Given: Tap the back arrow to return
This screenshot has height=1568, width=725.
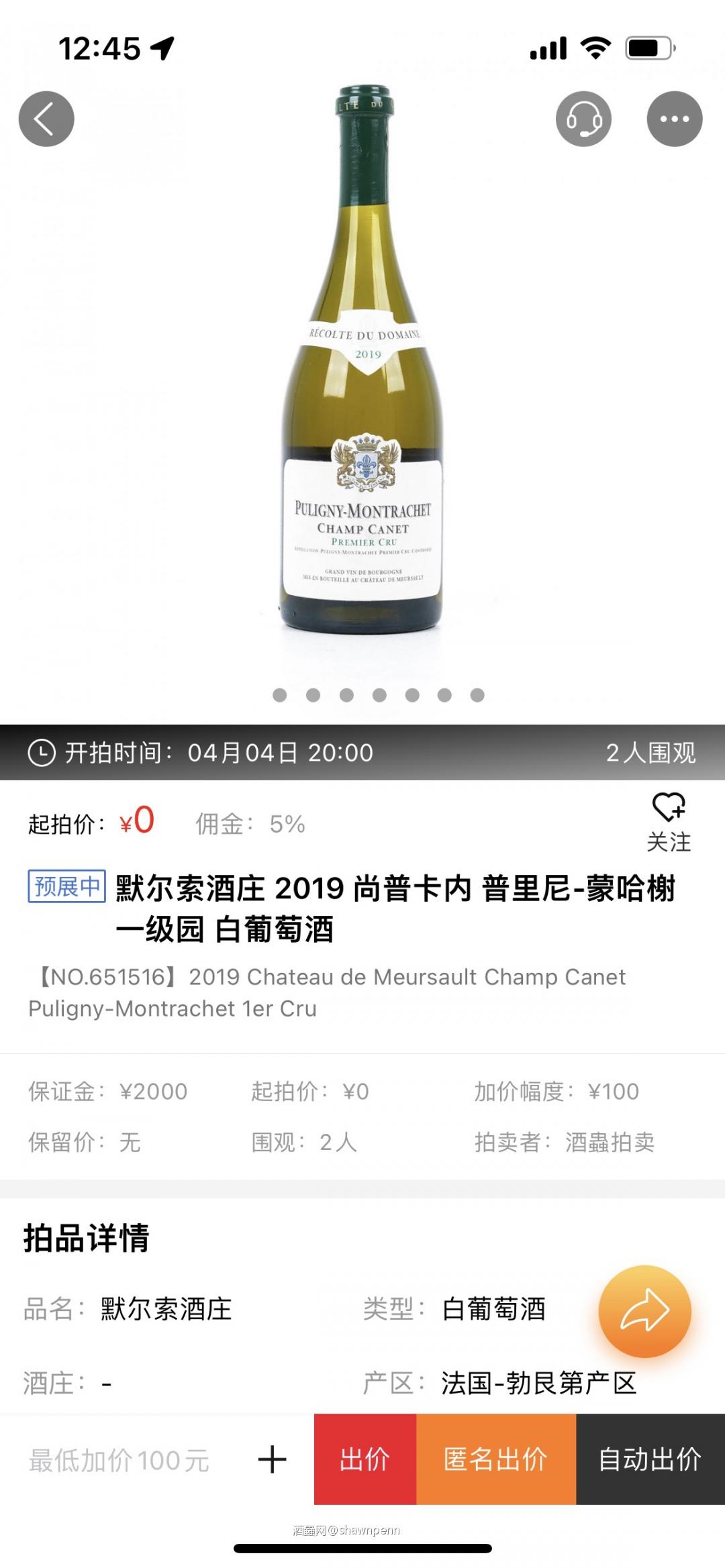Looking at the screenshot, I should click(46, 118).
